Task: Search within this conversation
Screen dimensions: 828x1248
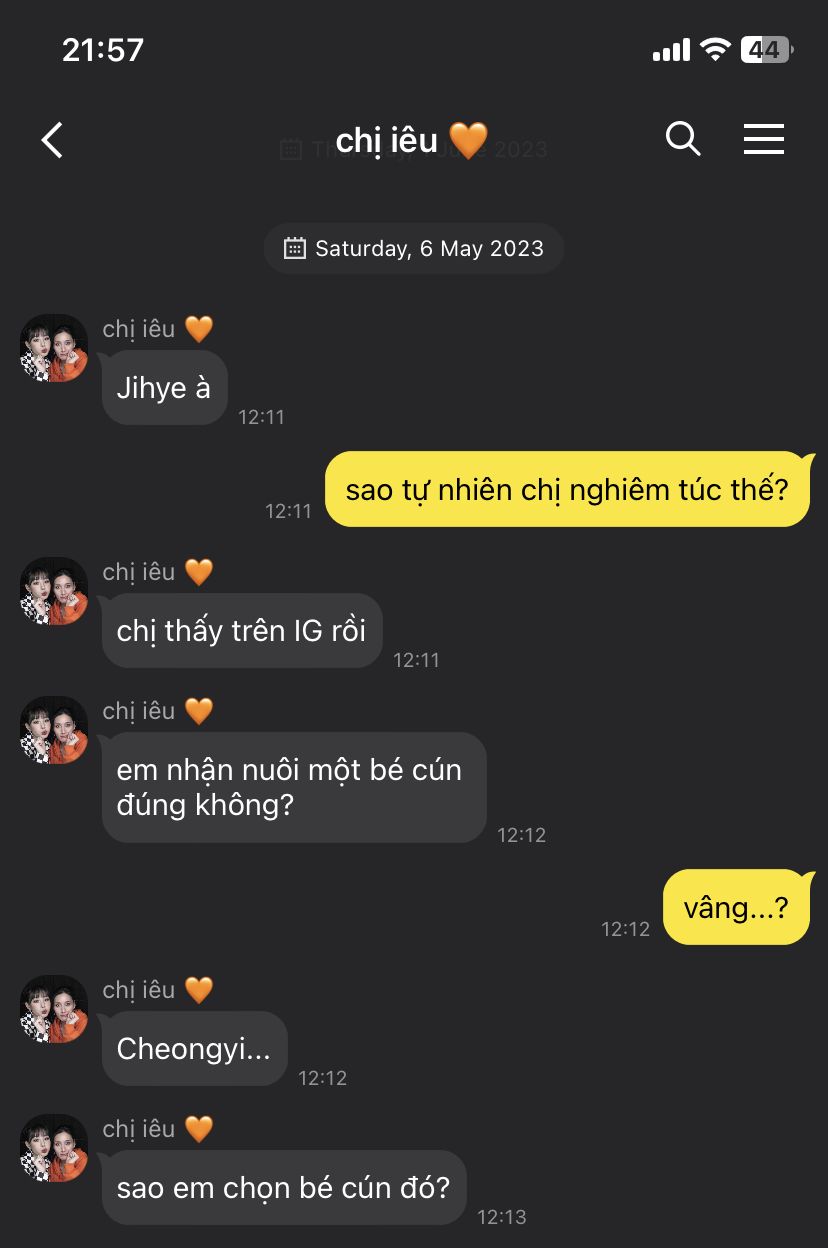Action: click(683, 139)
